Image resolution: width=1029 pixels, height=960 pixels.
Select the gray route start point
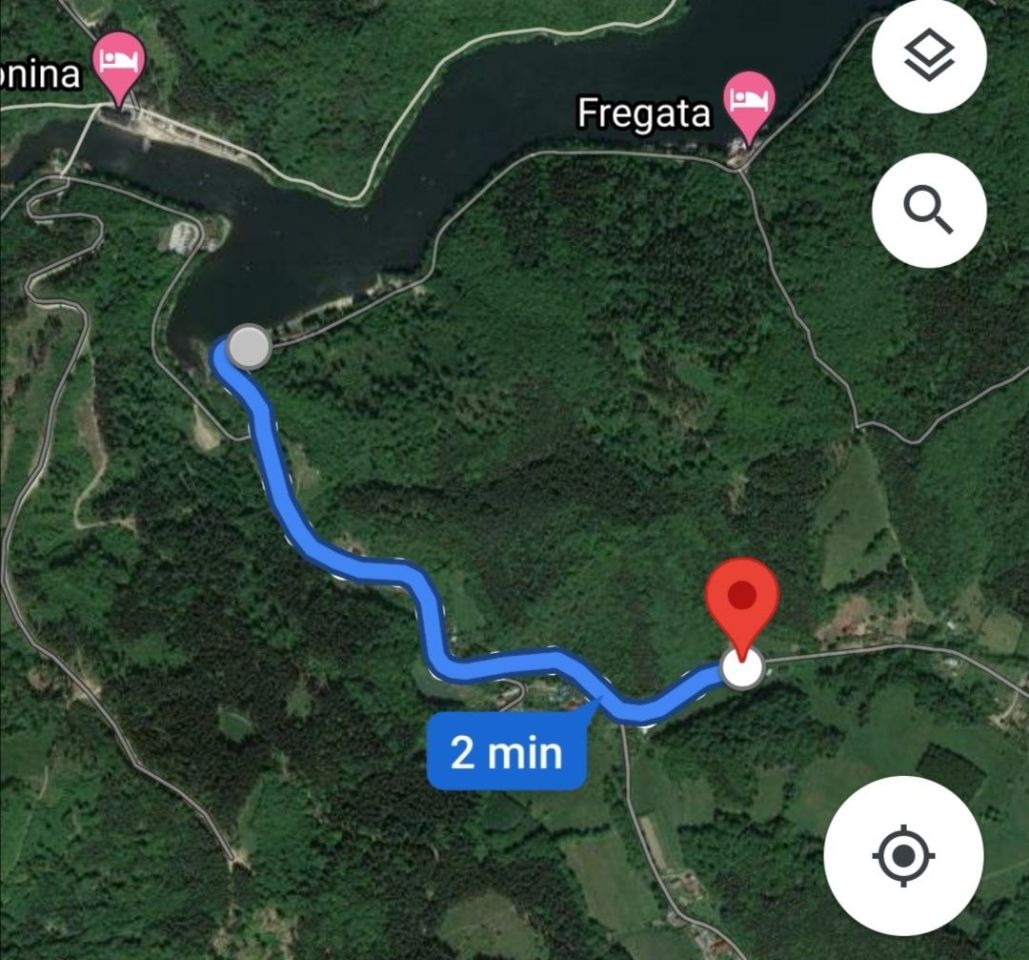249,348
